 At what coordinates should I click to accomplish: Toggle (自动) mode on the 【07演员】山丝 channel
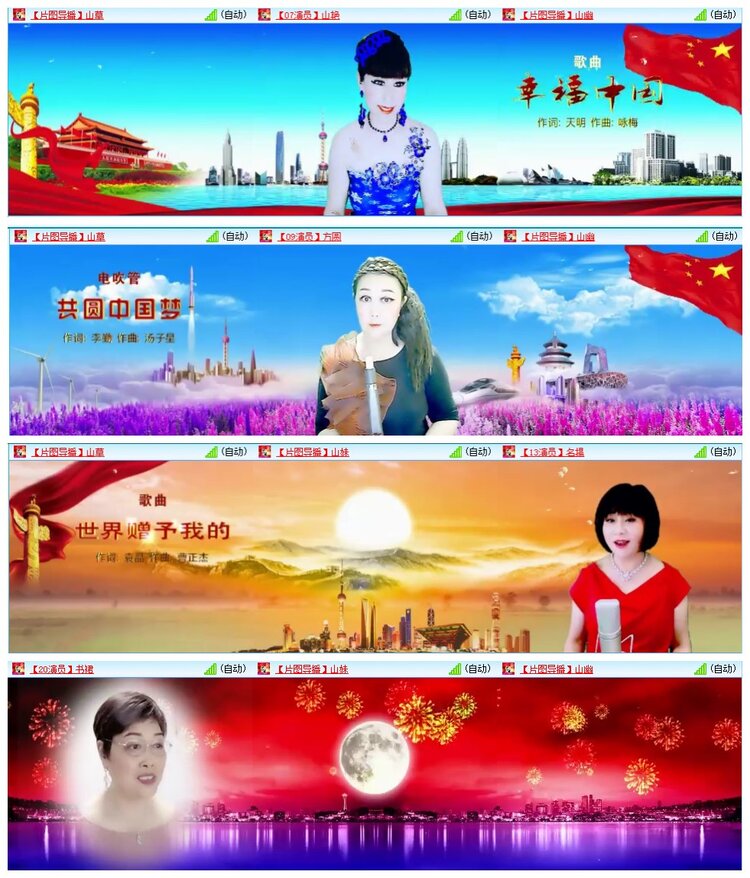tap(477, 14)
